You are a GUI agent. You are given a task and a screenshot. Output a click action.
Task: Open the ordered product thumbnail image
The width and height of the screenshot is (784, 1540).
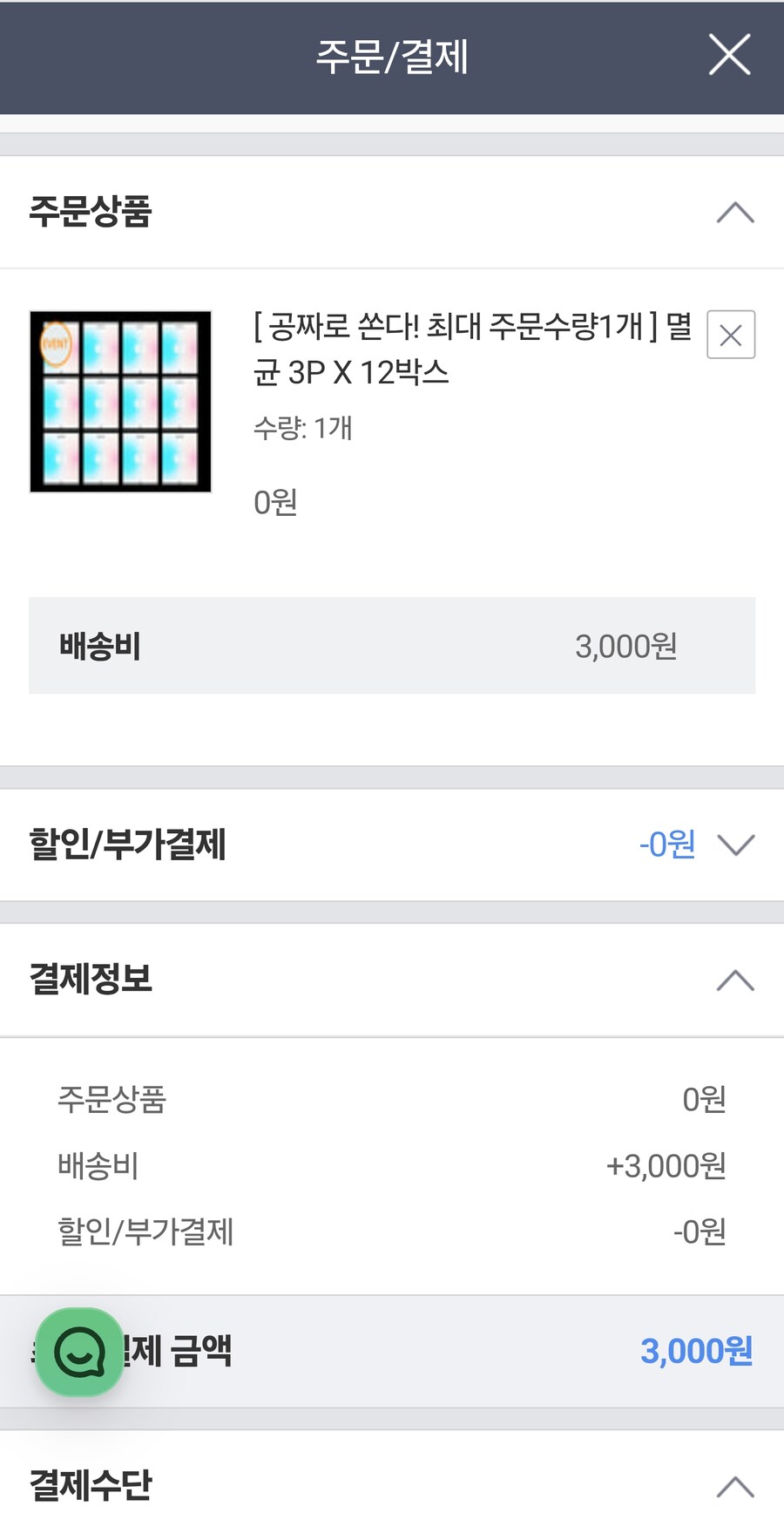[121, 402]
